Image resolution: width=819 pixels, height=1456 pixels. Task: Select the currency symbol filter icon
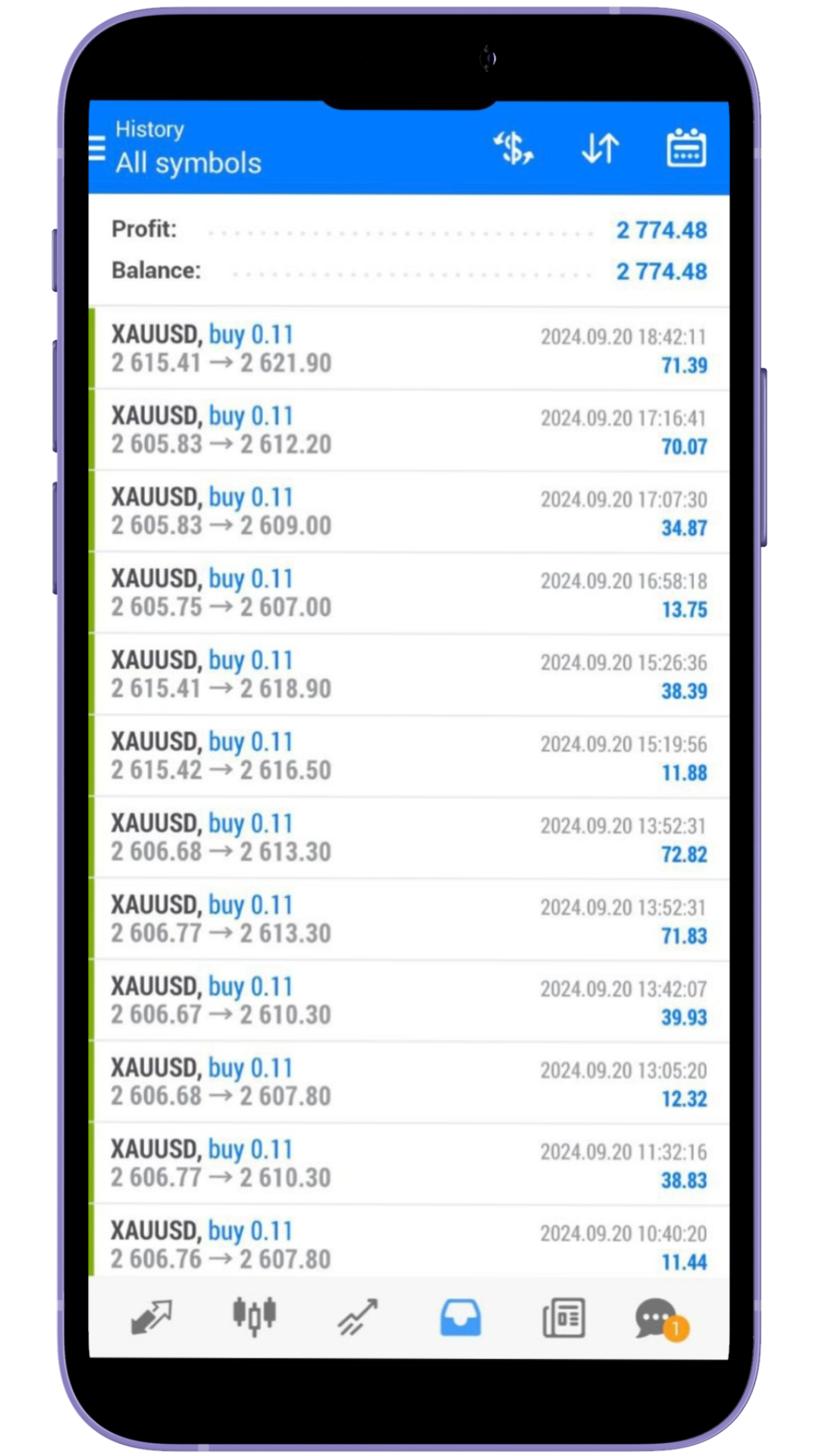(514, 148)
